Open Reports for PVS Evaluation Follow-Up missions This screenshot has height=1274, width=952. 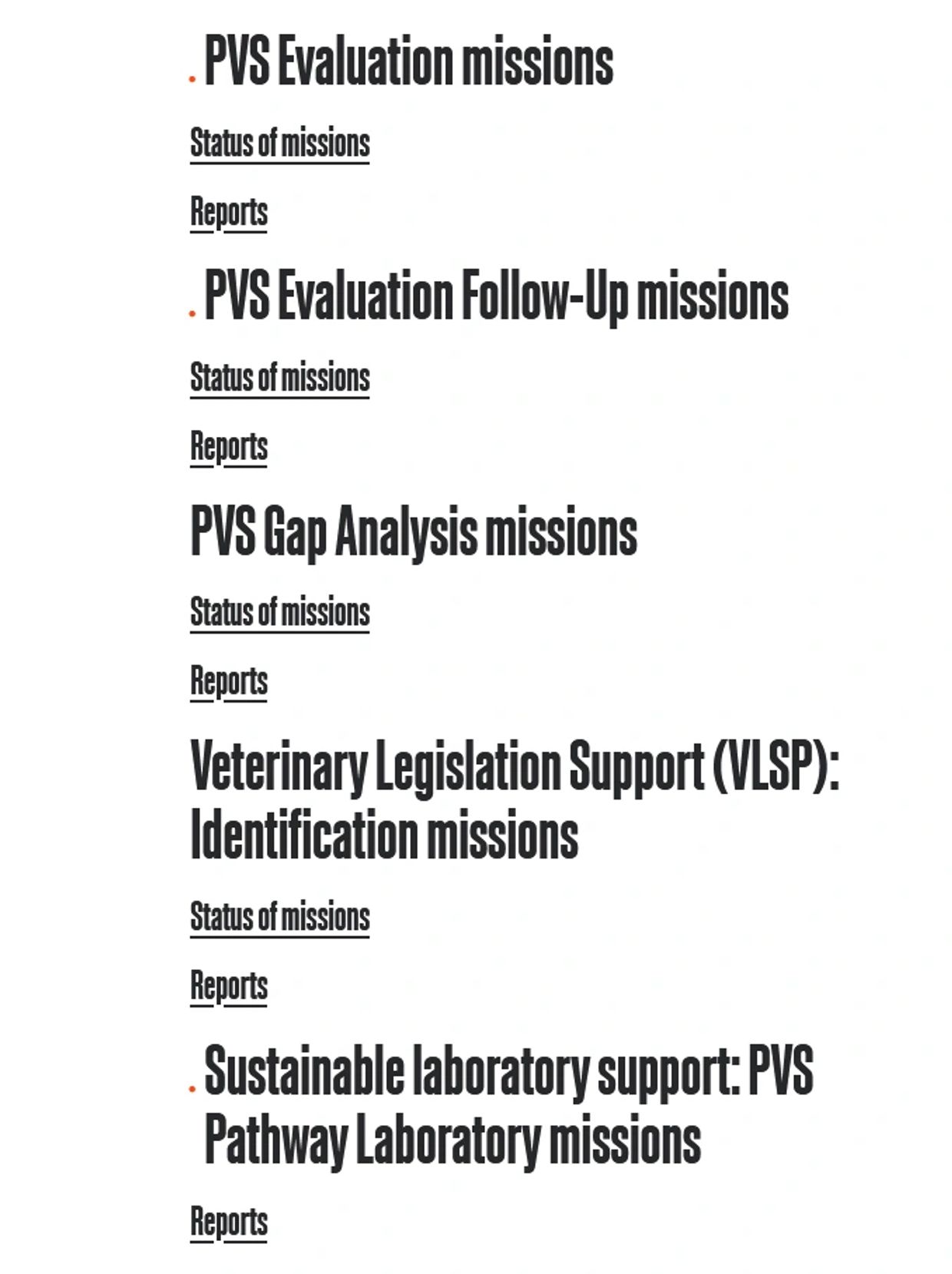coord(229,447)
